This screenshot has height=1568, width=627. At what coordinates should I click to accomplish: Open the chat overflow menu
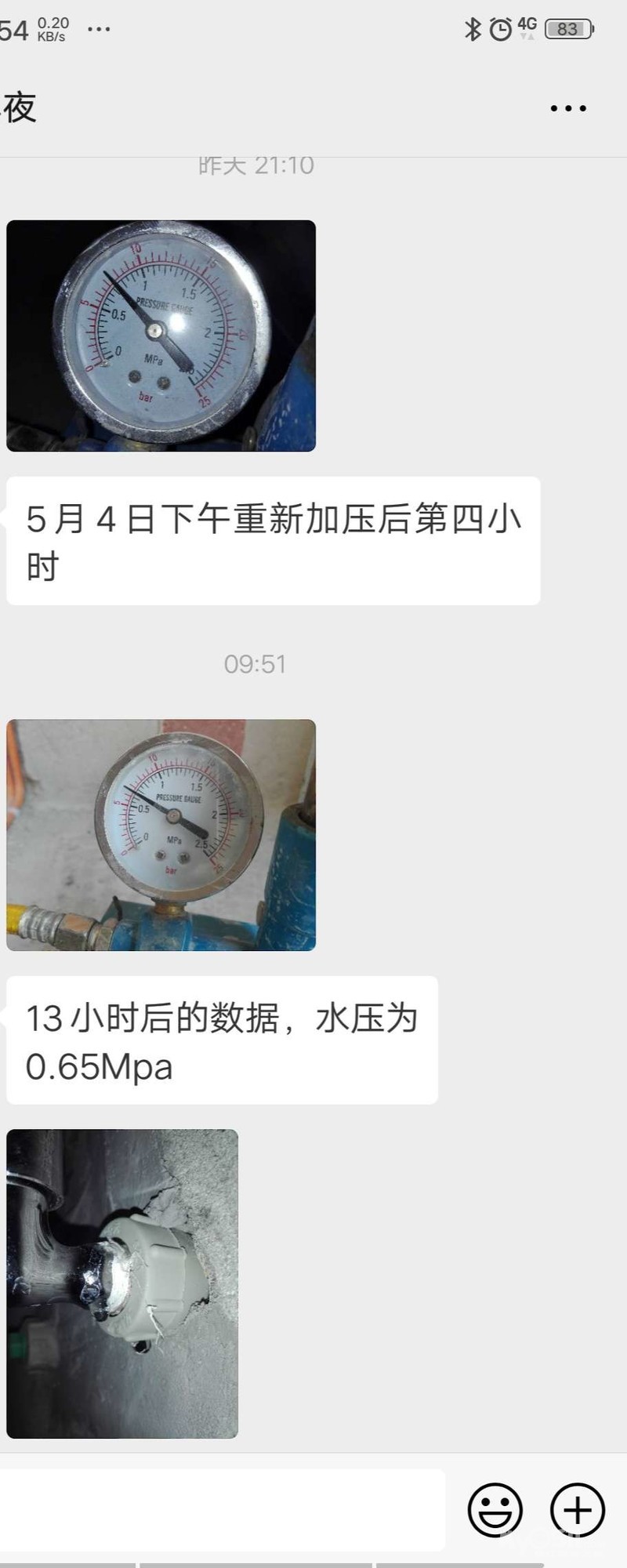(x=568, y=108)
